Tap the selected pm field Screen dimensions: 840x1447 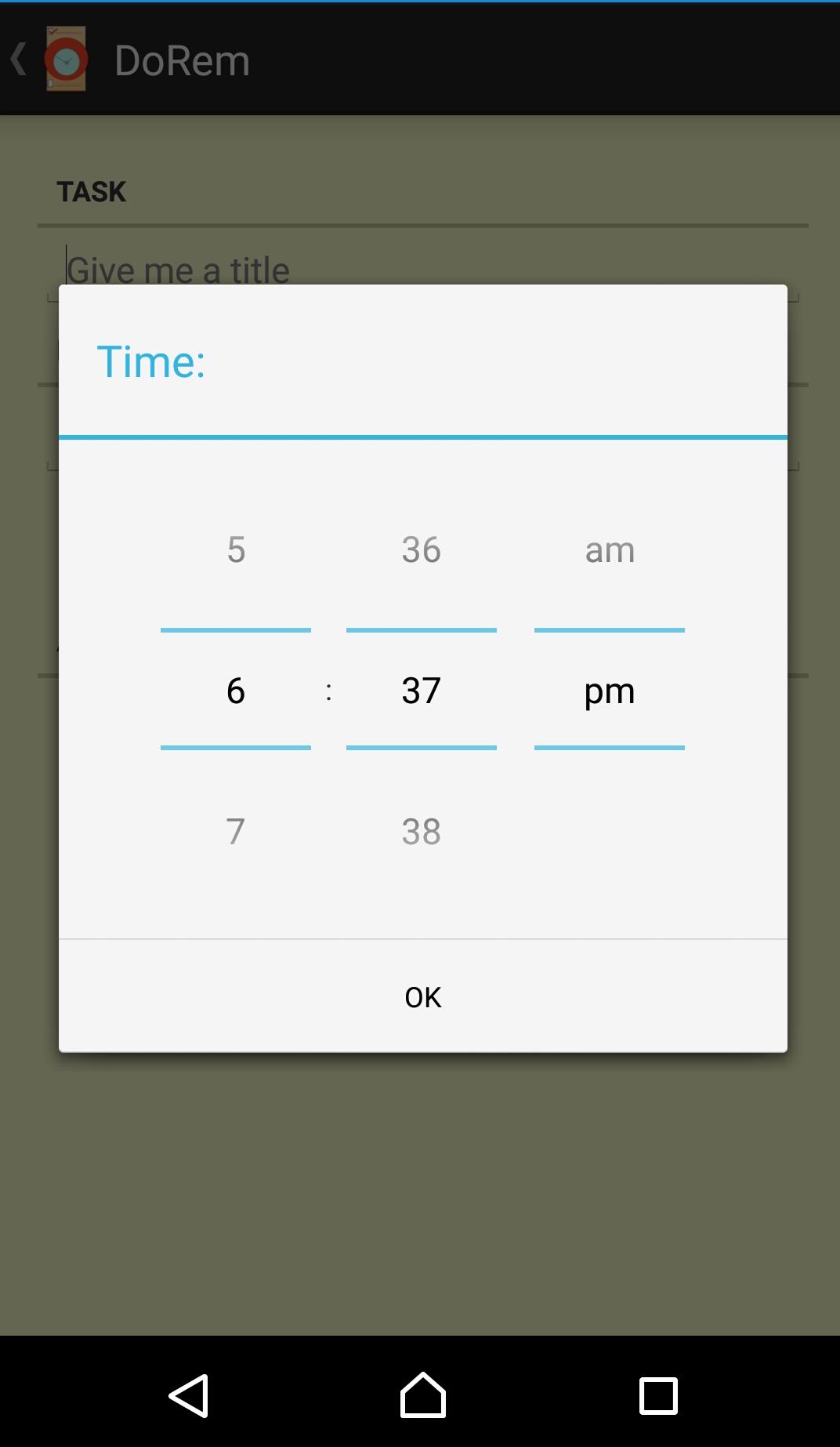click(x=610, y=691)
